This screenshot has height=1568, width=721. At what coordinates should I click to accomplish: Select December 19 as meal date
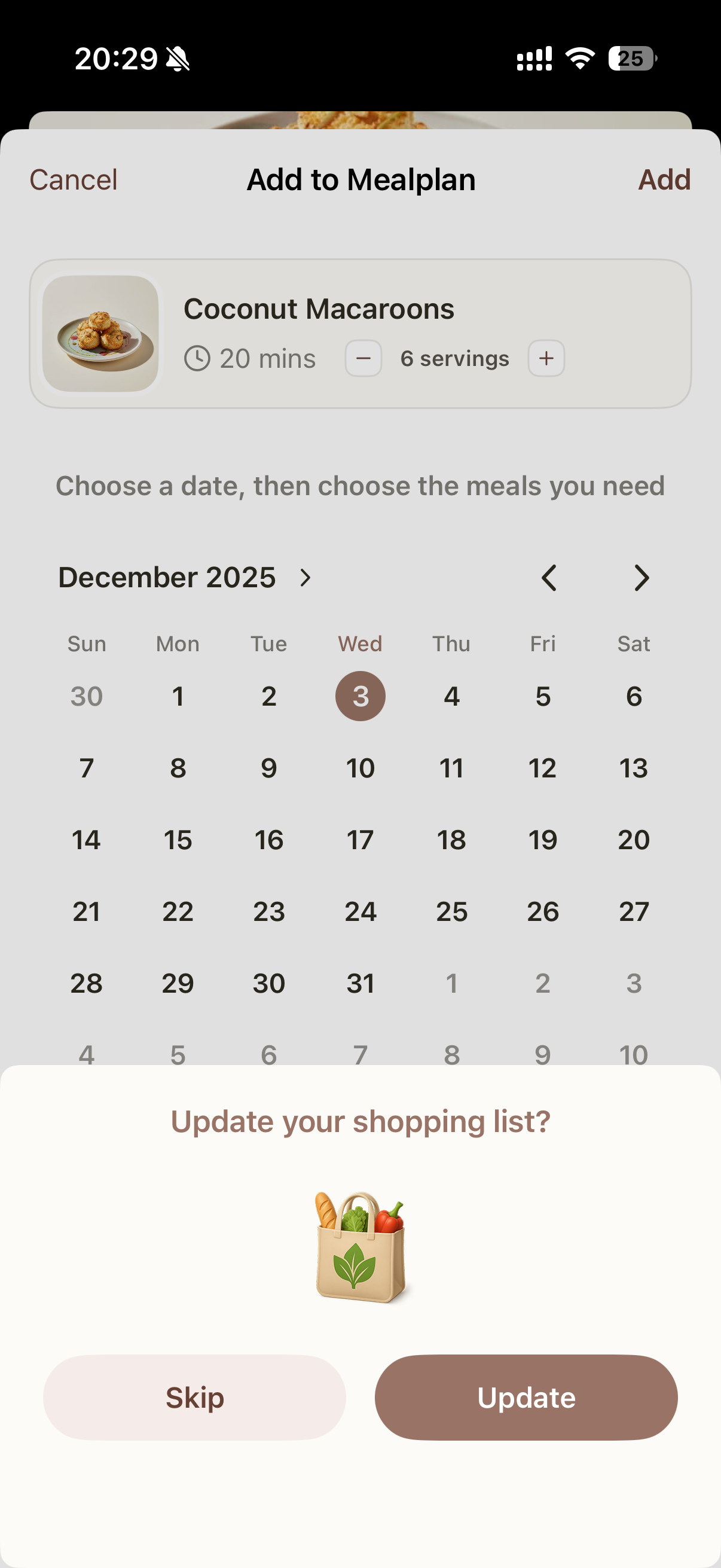543,840
